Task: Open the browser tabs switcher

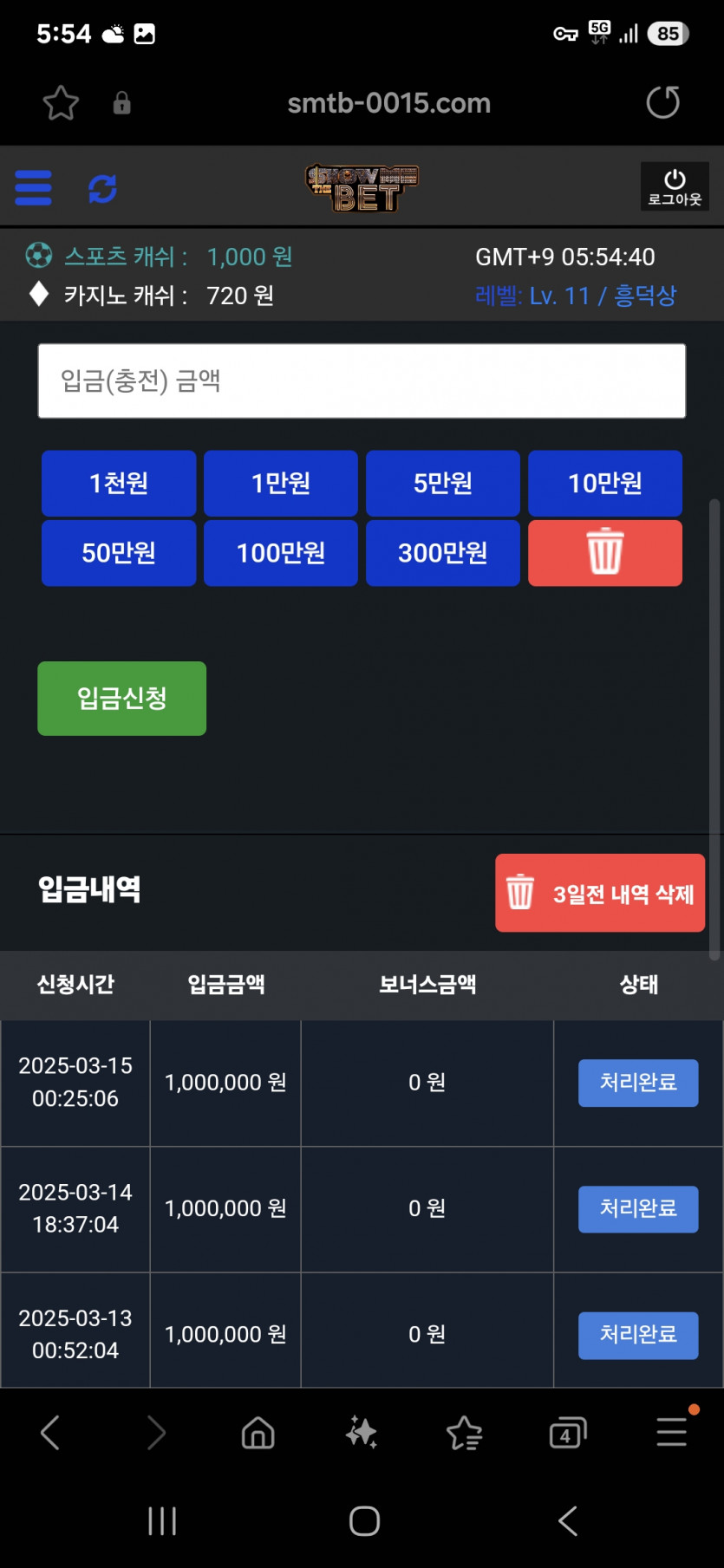Action: point(568,1433)
